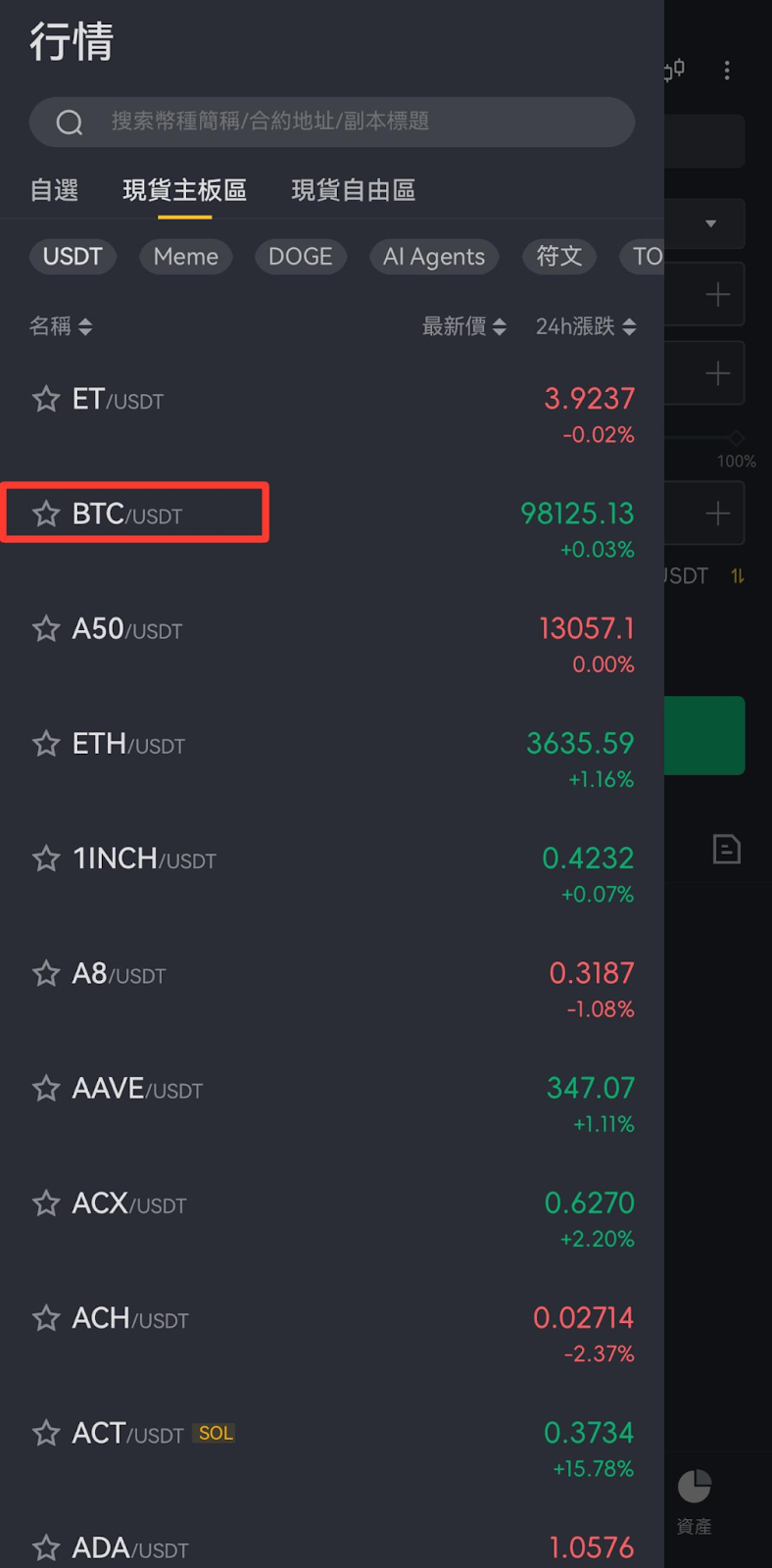The width and height of the screenshot is (772, 1568).
Task: Star the ACT/USDT pair
Action: 46,1433
